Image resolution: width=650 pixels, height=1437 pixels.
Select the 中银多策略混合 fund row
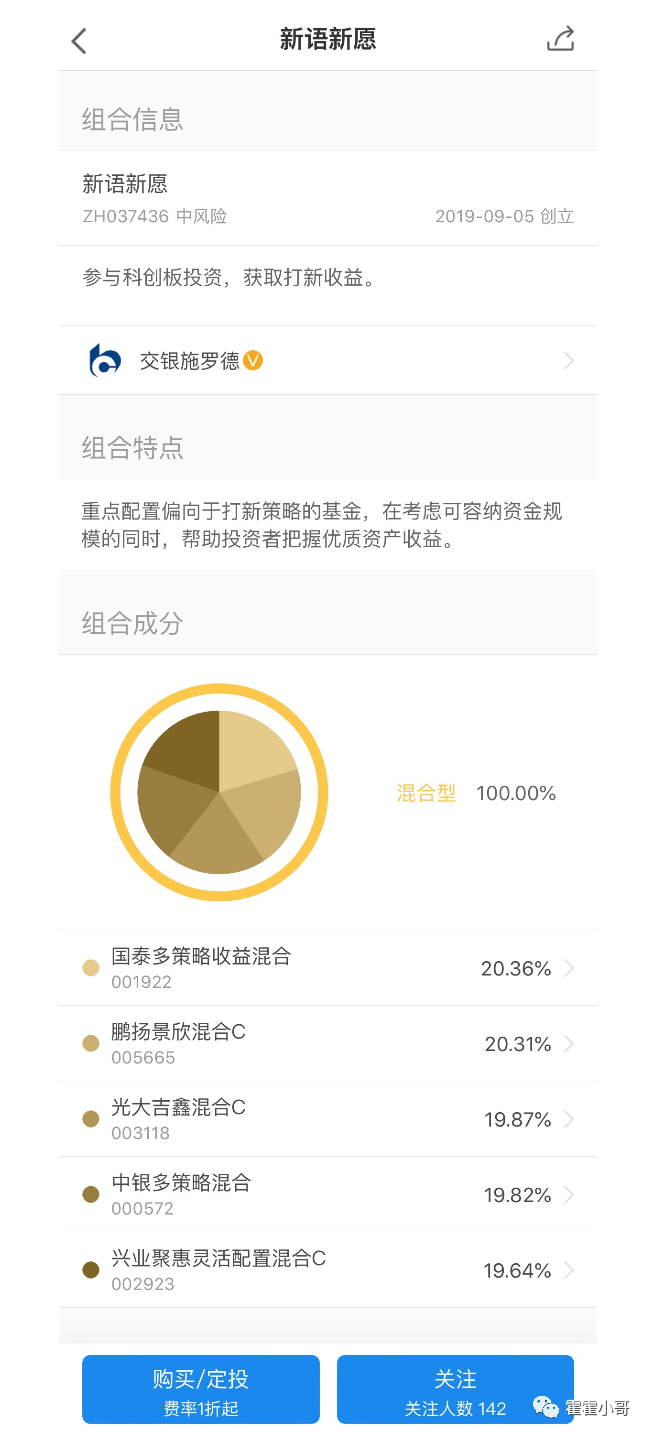point(328,1195)
